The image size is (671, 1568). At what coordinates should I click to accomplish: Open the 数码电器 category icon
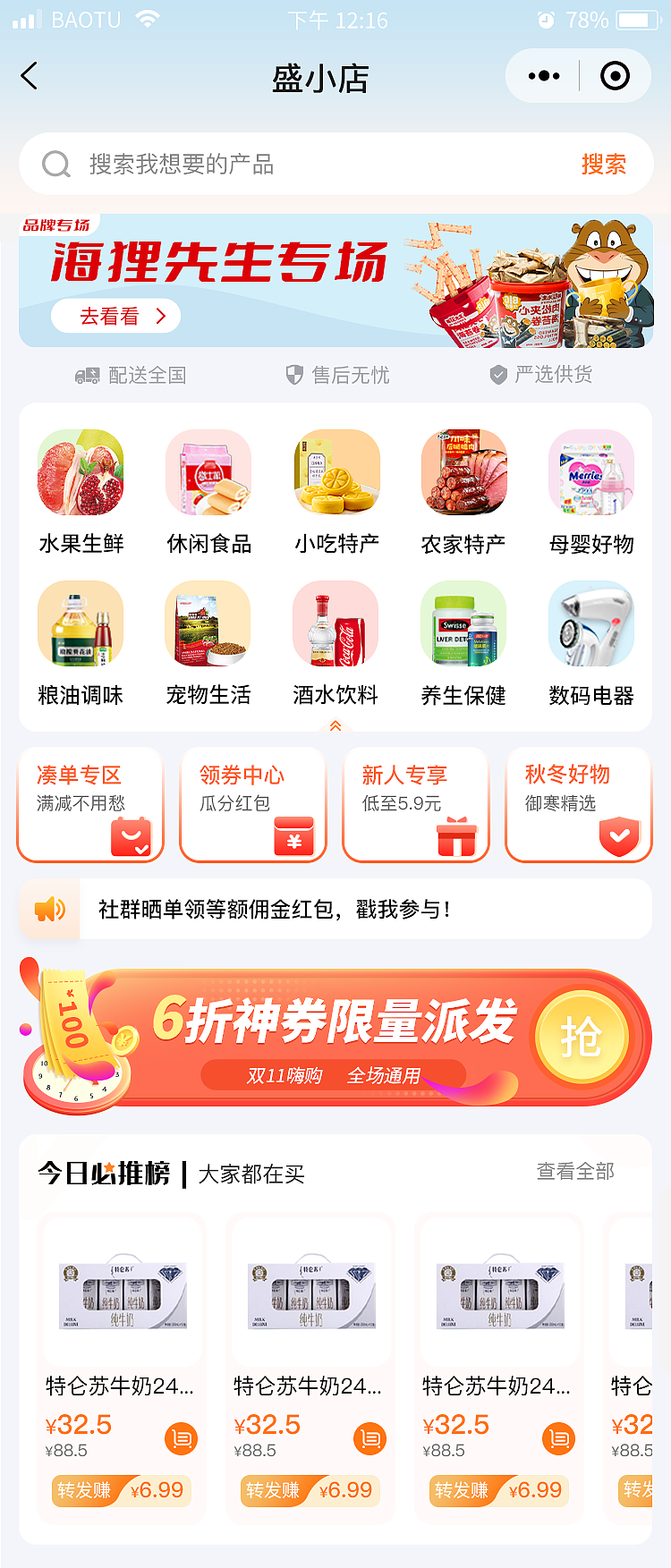pos(590,623)
